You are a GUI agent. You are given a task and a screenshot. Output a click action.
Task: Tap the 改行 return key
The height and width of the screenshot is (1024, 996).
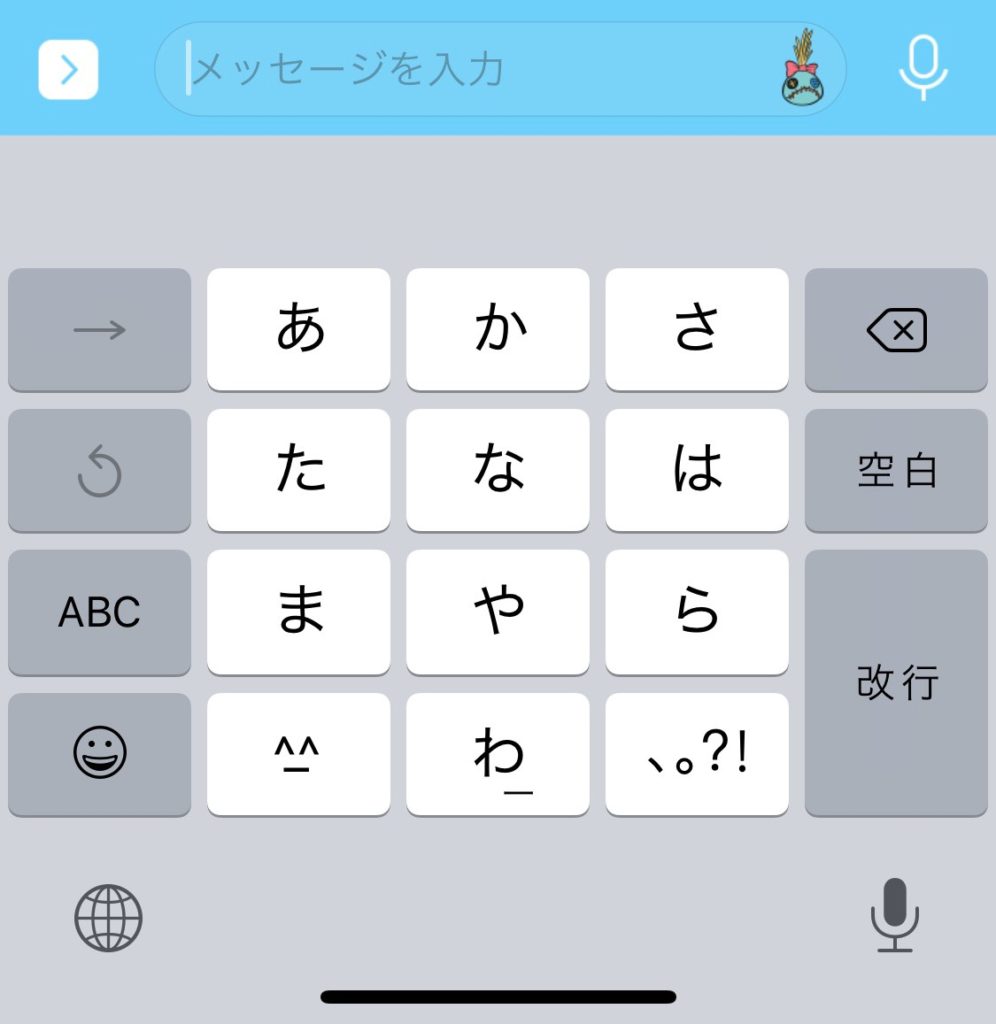tap(895, 682)
